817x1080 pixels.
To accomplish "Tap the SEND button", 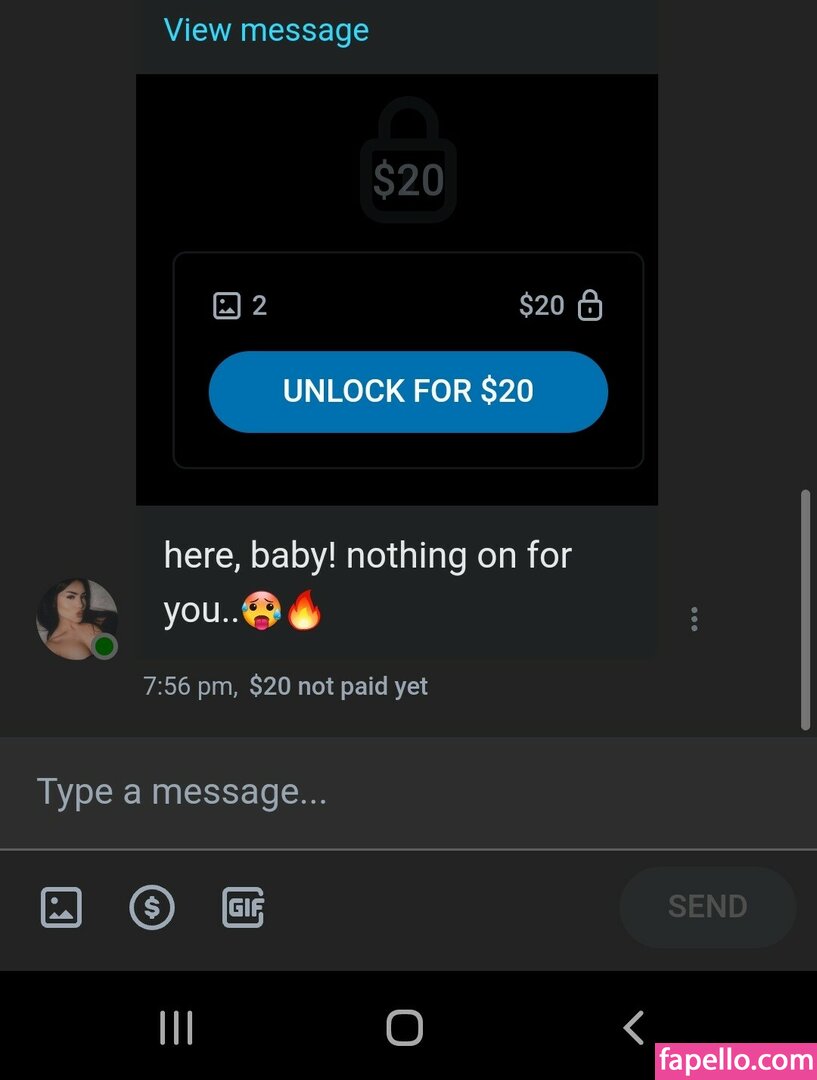I will tap(707, 907).
